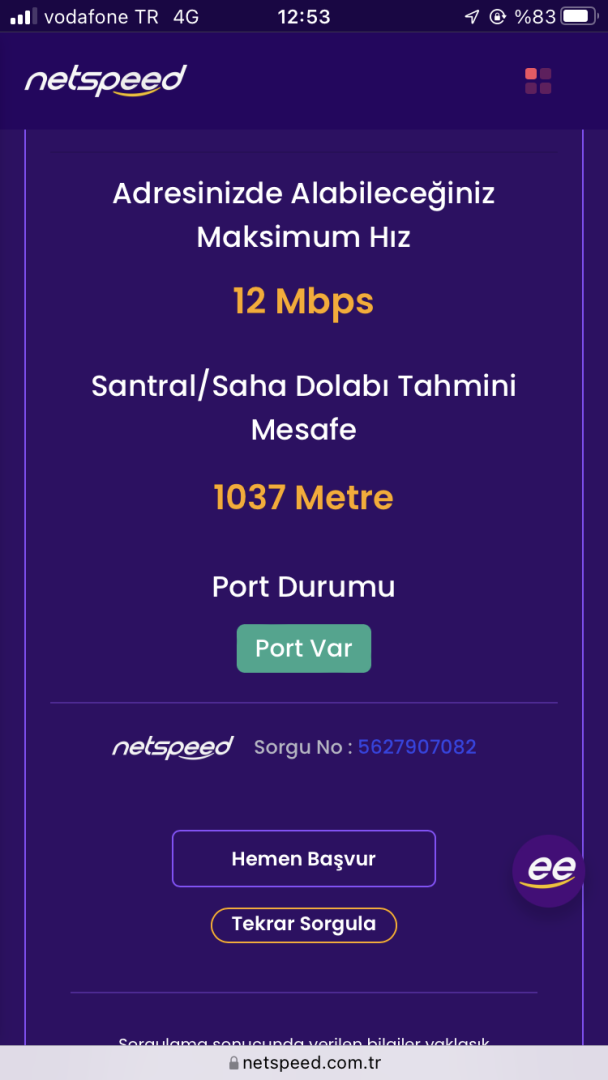The image size is (608, 1080).
Task: Open the grid menu icon
Action: [538, 81]
